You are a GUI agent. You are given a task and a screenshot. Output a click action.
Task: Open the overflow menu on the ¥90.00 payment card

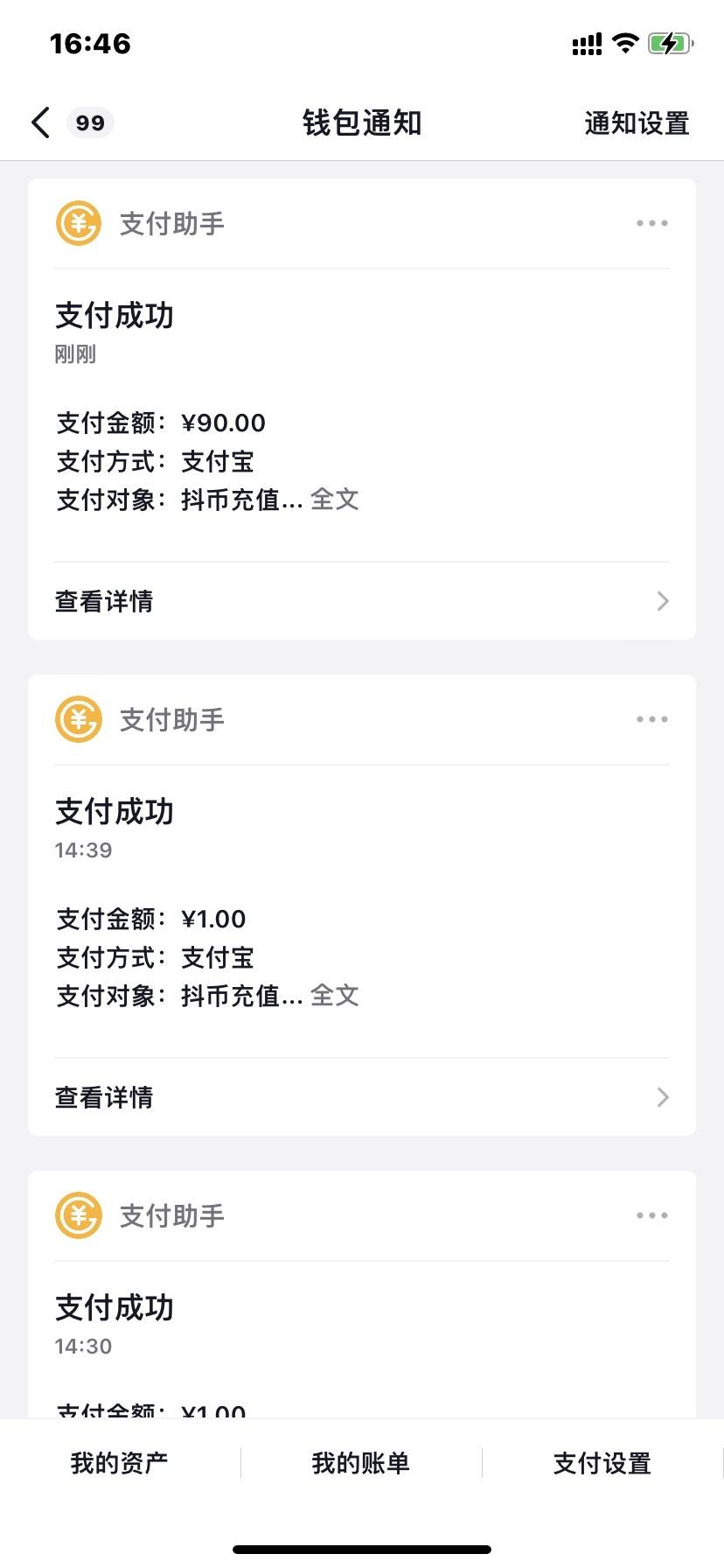(x=651, y=224)
